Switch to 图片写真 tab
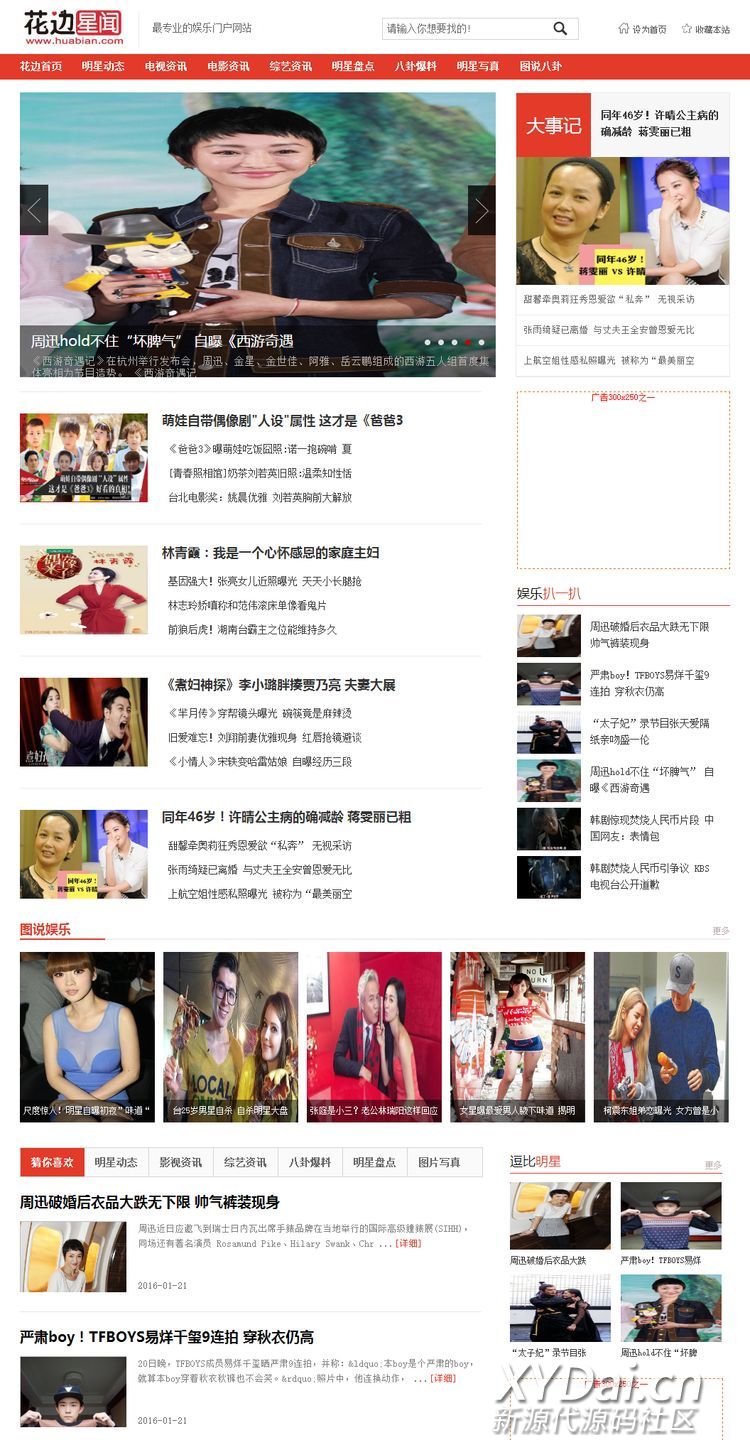 [439, 1162]
